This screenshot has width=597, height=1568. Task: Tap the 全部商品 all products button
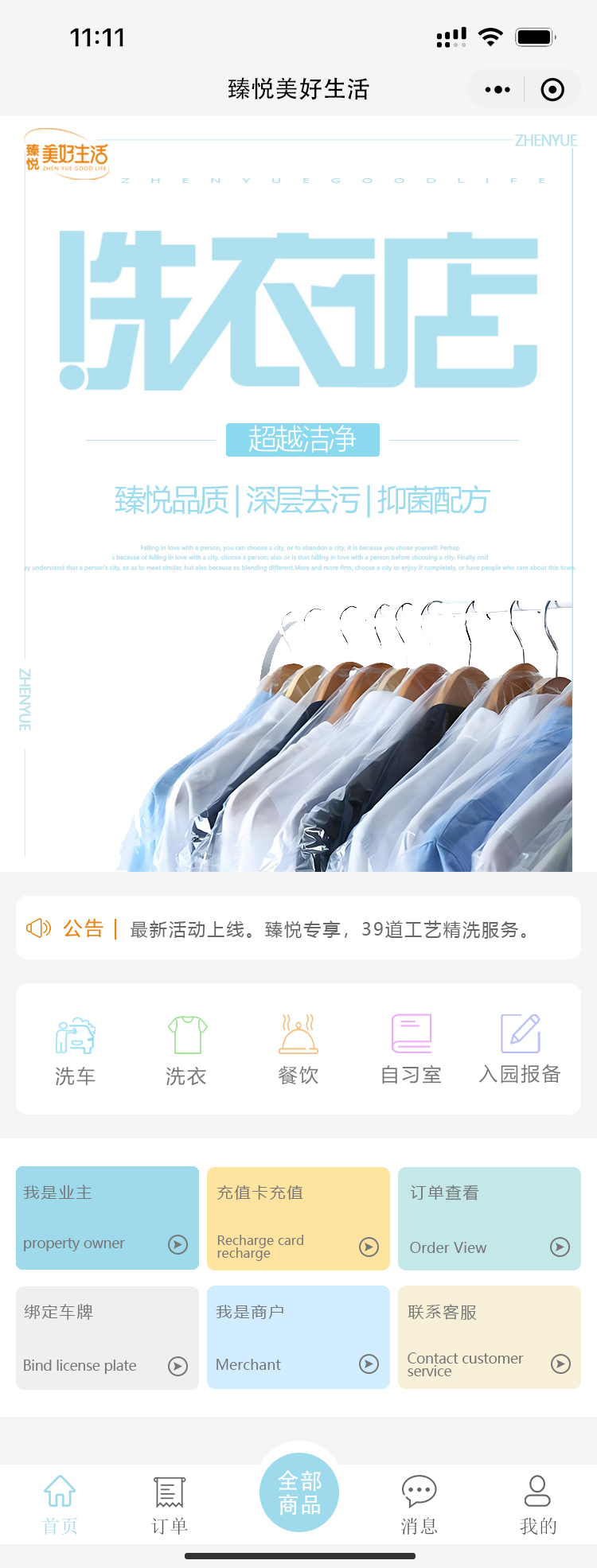(x=299, y=1492)
